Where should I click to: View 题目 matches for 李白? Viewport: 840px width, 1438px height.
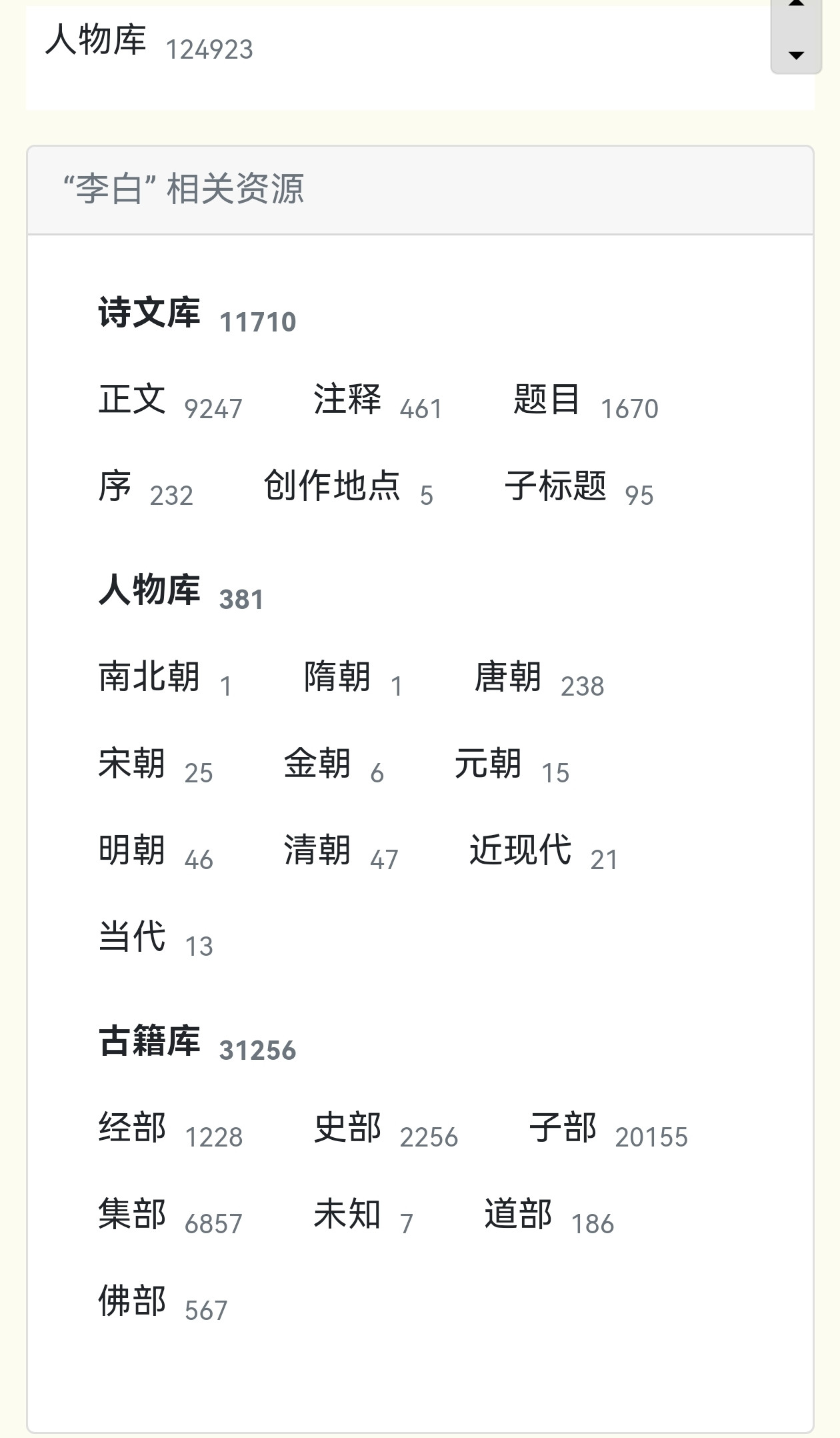pyautogui.click(x=546, y=400)
